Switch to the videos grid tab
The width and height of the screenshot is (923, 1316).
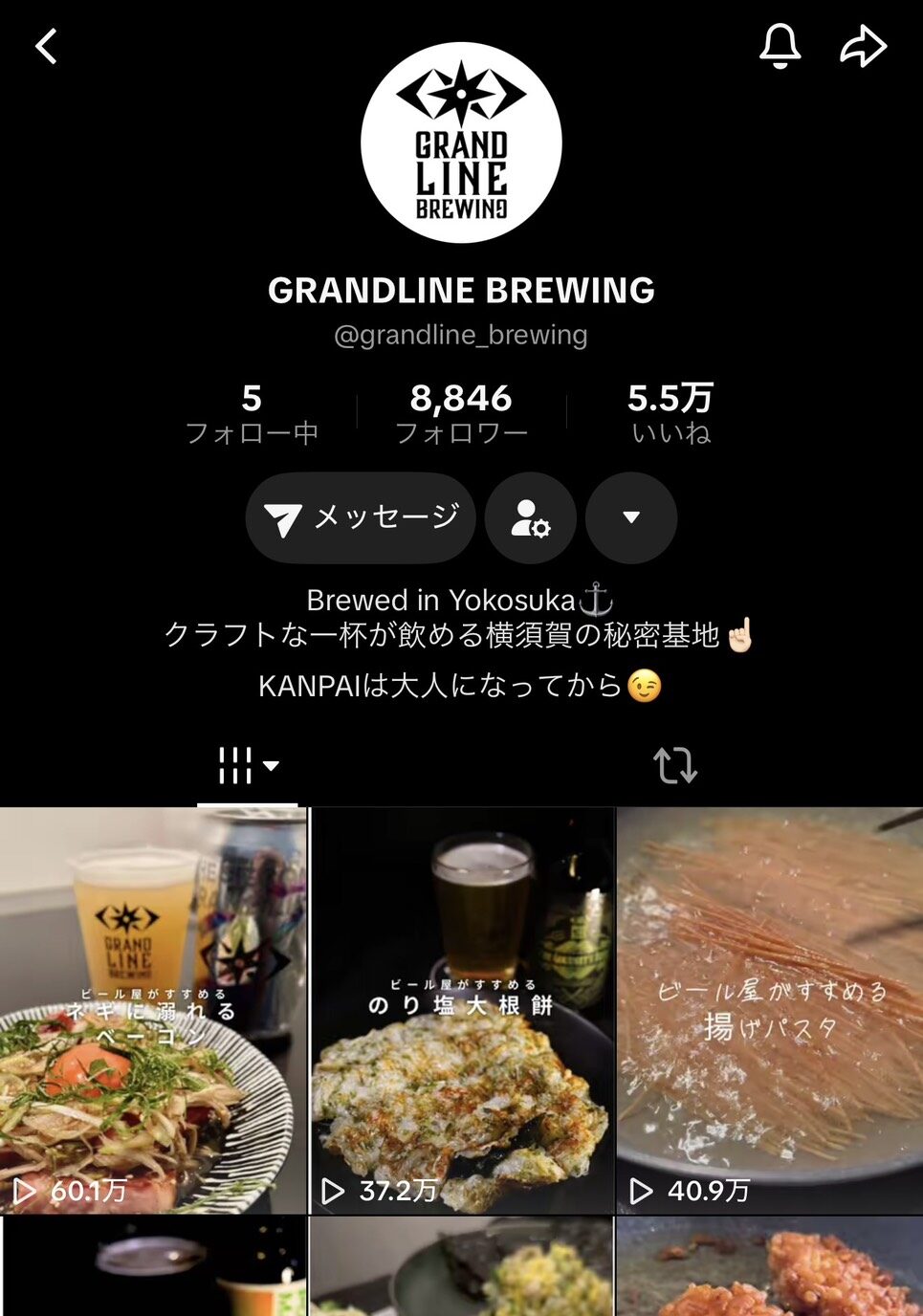coord(247,766)
